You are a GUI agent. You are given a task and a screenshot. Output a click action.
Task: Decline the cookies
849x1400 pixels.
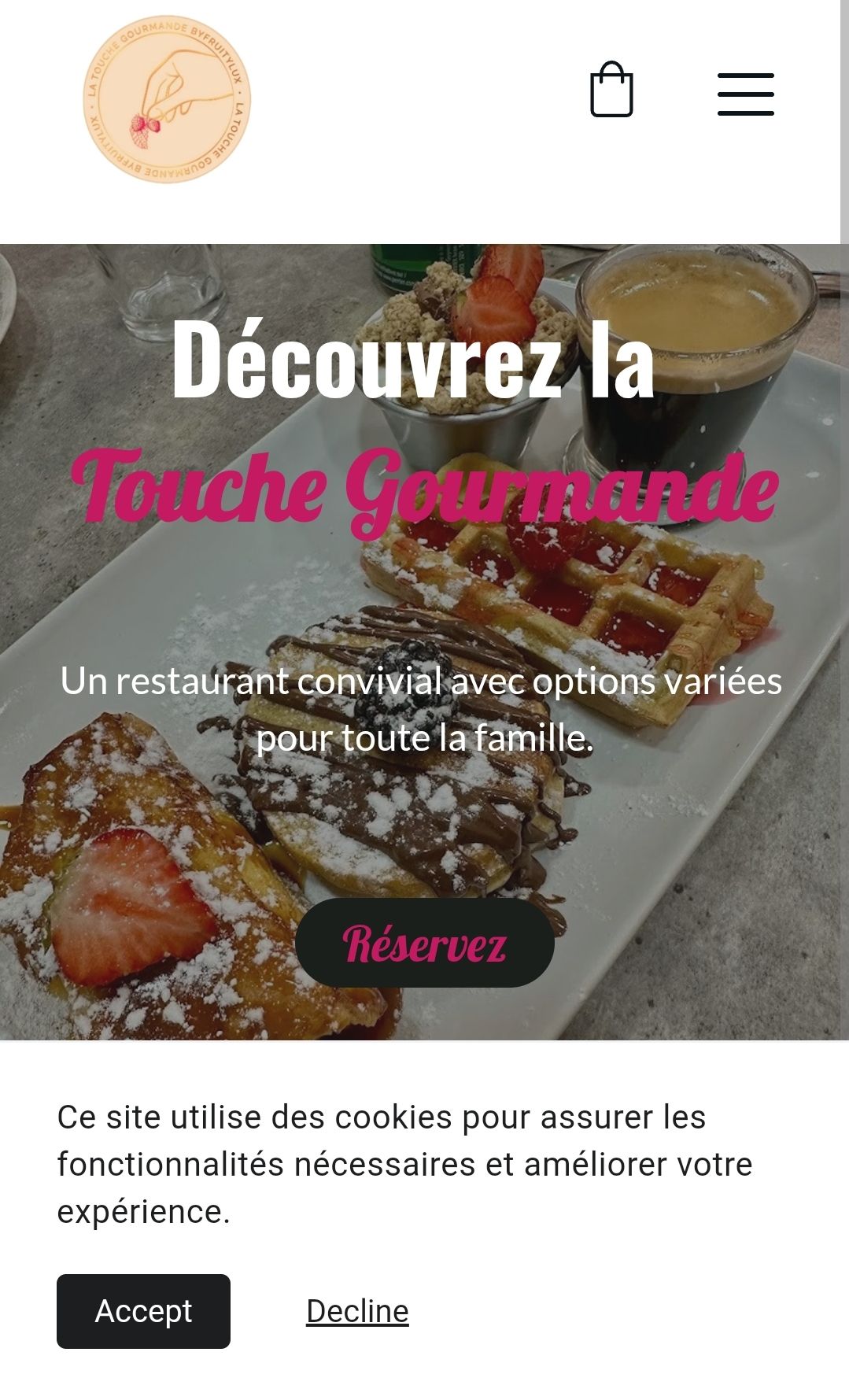357,1311
